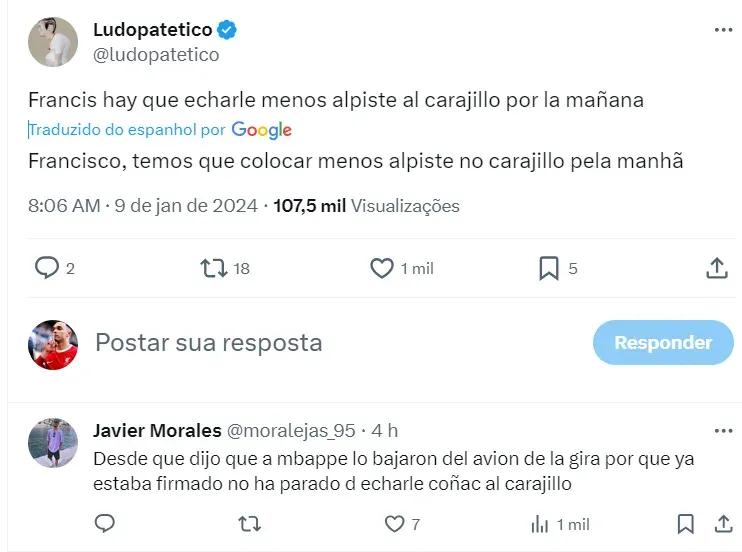Repost Javier Morales' reply
Viewport: 742px width, 552px height.
tap(251, 523)
